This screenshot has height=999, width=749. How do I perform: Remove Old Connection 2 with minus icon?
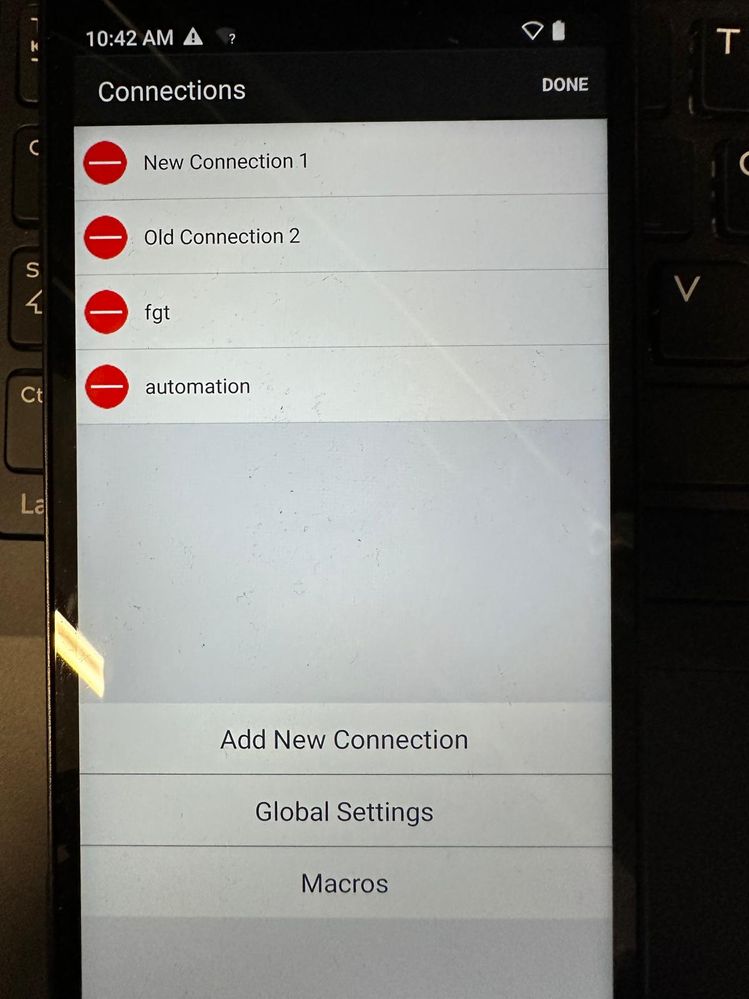(106, 238)
